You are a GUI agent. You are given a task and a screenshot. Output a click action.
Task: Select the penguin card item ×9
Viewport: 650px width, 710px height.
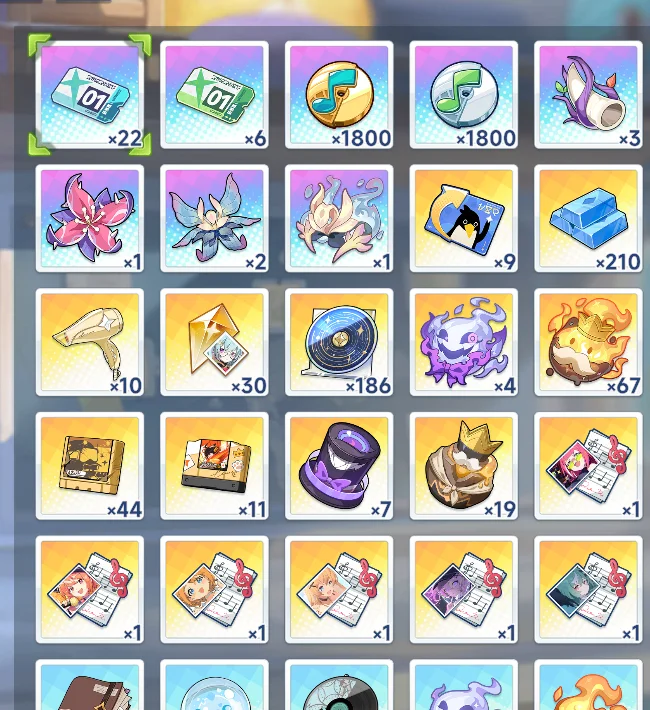click(x=463, y=219)
